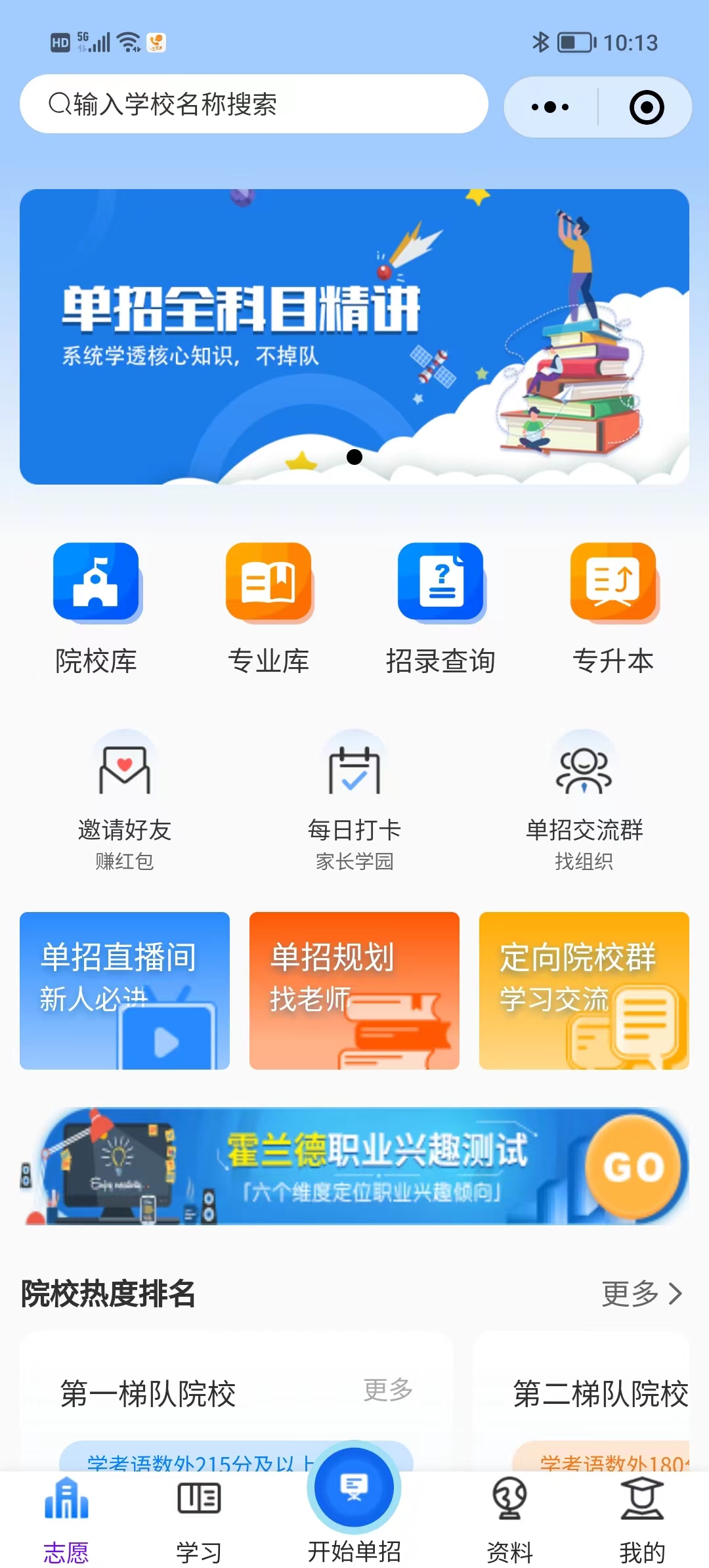Open 每日打卡 daily check-in

click(x=354, y=800)
